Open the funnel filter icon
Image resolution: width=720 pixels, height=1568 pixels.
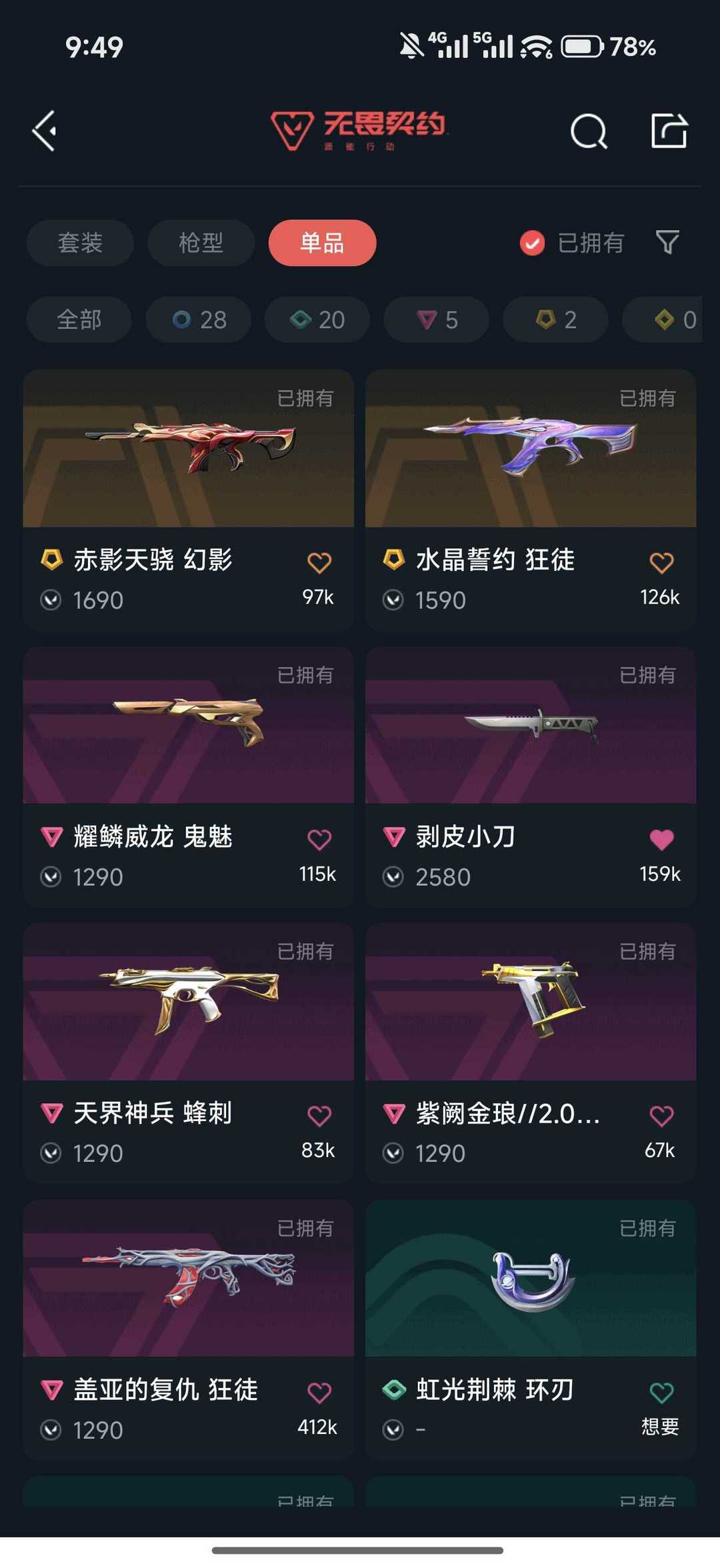pyautogui.click(x=667, y=242)
